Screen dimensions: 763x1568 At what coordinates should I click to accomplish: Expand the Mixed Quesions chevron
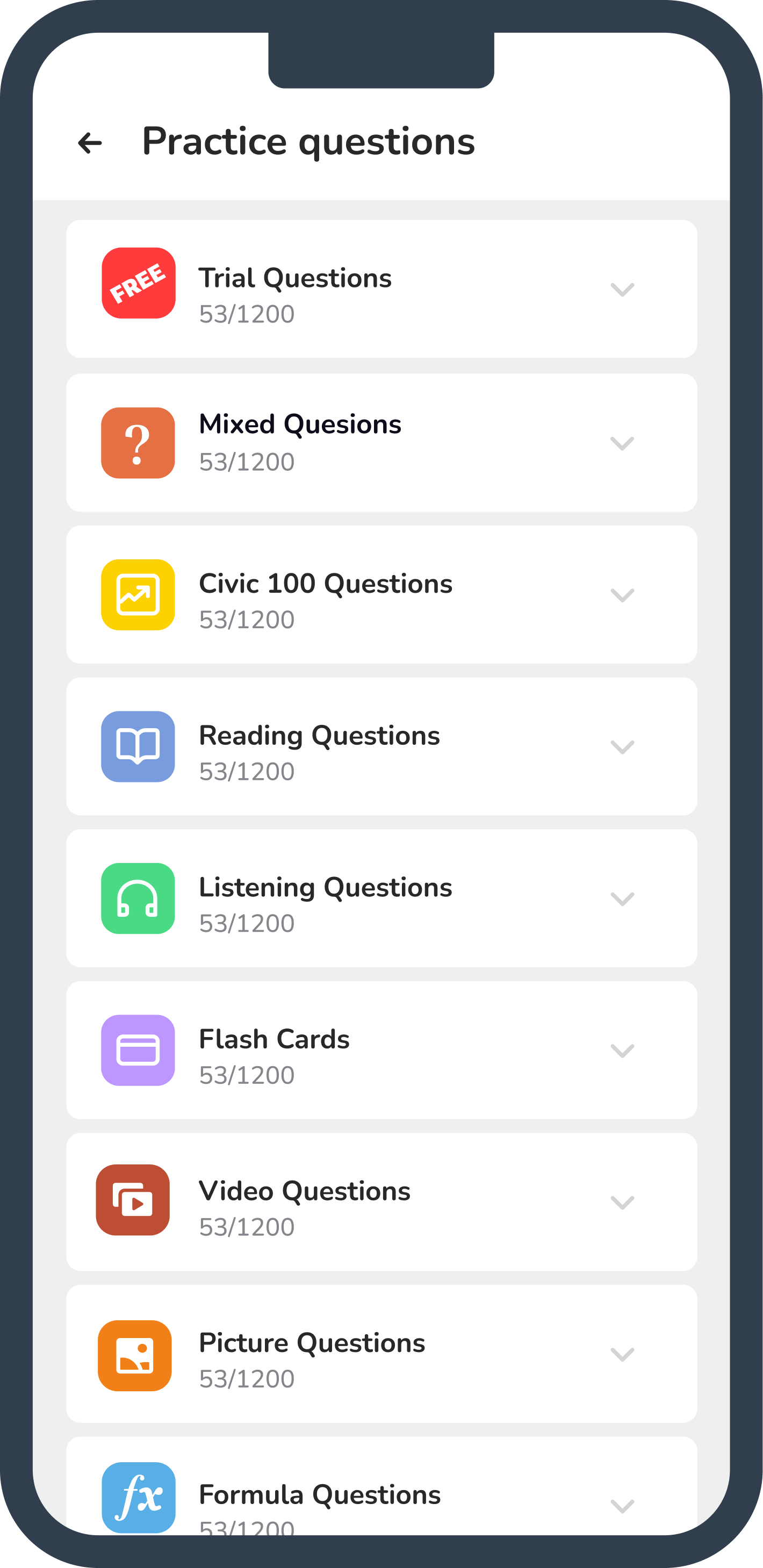pyautogui.click(x=622, y=443)
